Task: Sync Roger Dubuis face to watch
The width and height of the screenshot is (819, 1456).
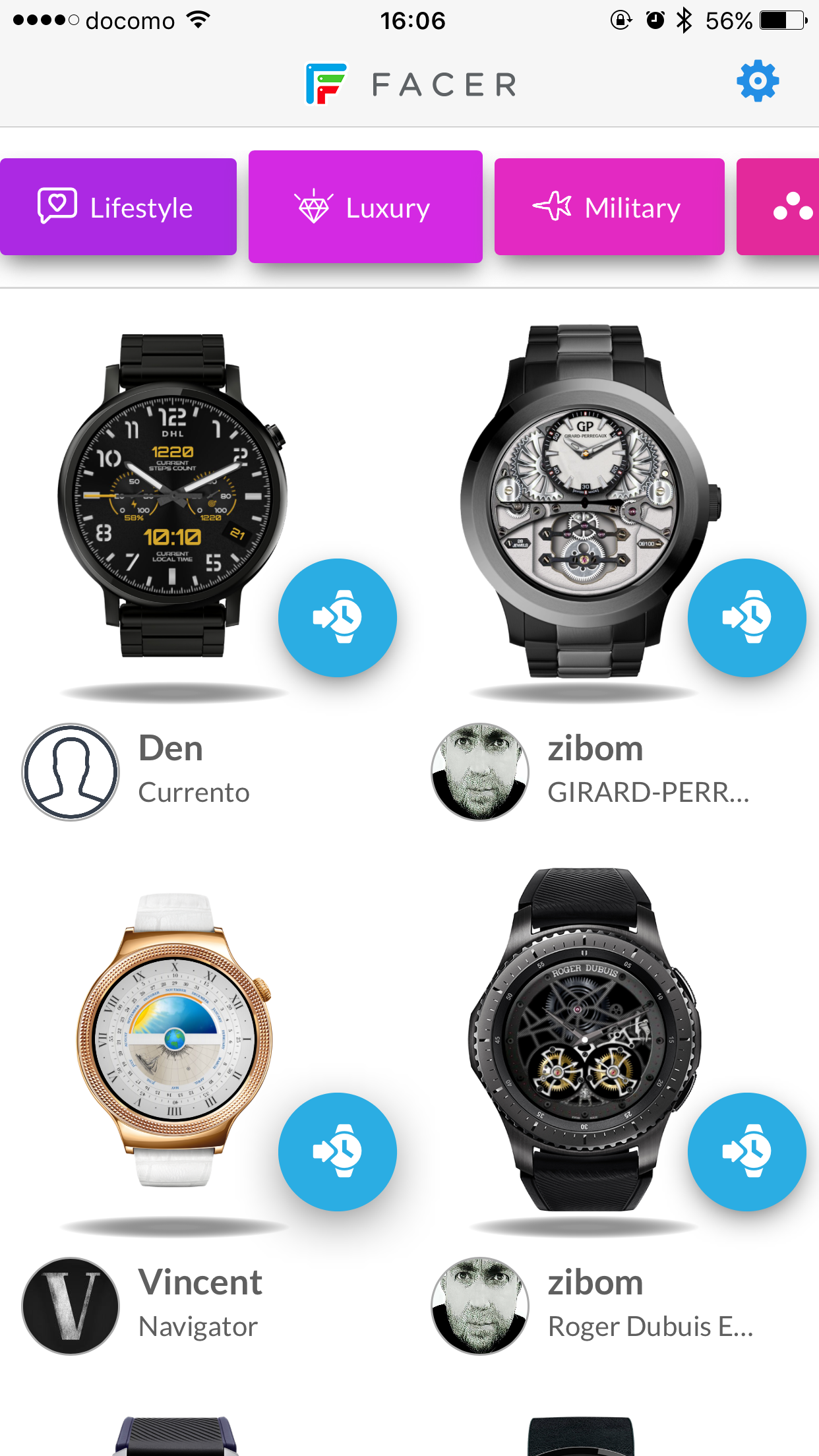Action: 746,1152
